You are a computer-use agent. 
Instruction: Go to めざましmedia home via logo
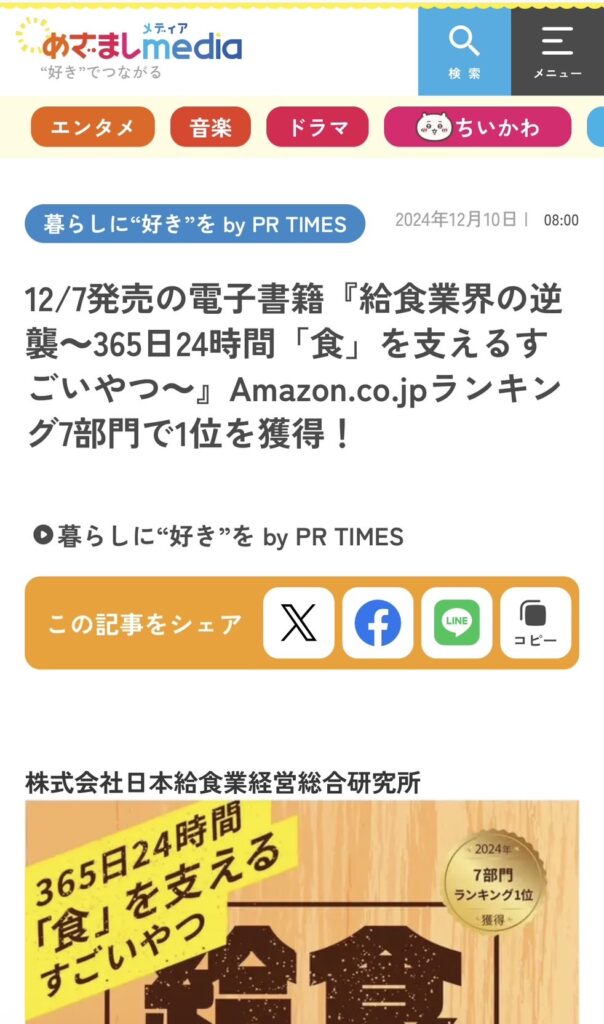(130, 47)
